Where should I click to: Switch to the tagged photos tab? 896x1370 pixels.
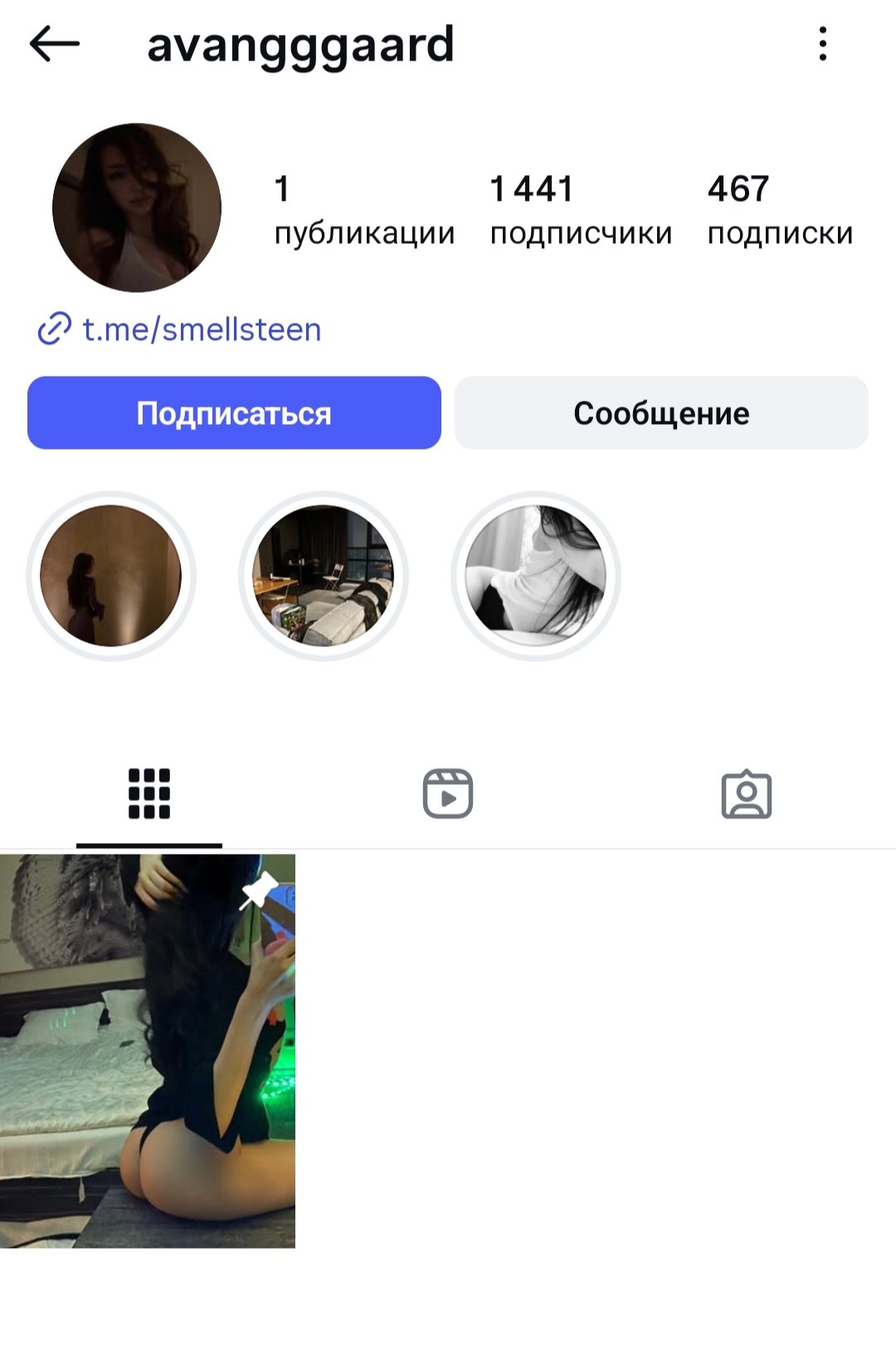747,794
